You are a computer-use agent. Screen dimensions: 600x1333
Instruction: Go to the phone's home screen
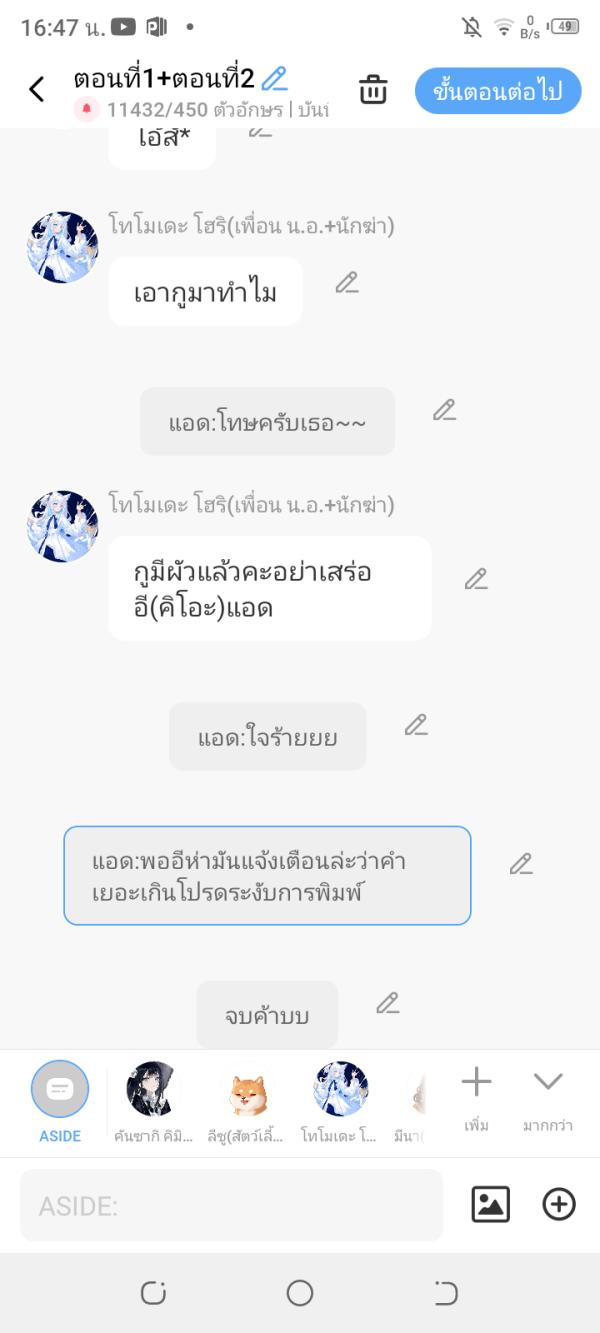300,1293
